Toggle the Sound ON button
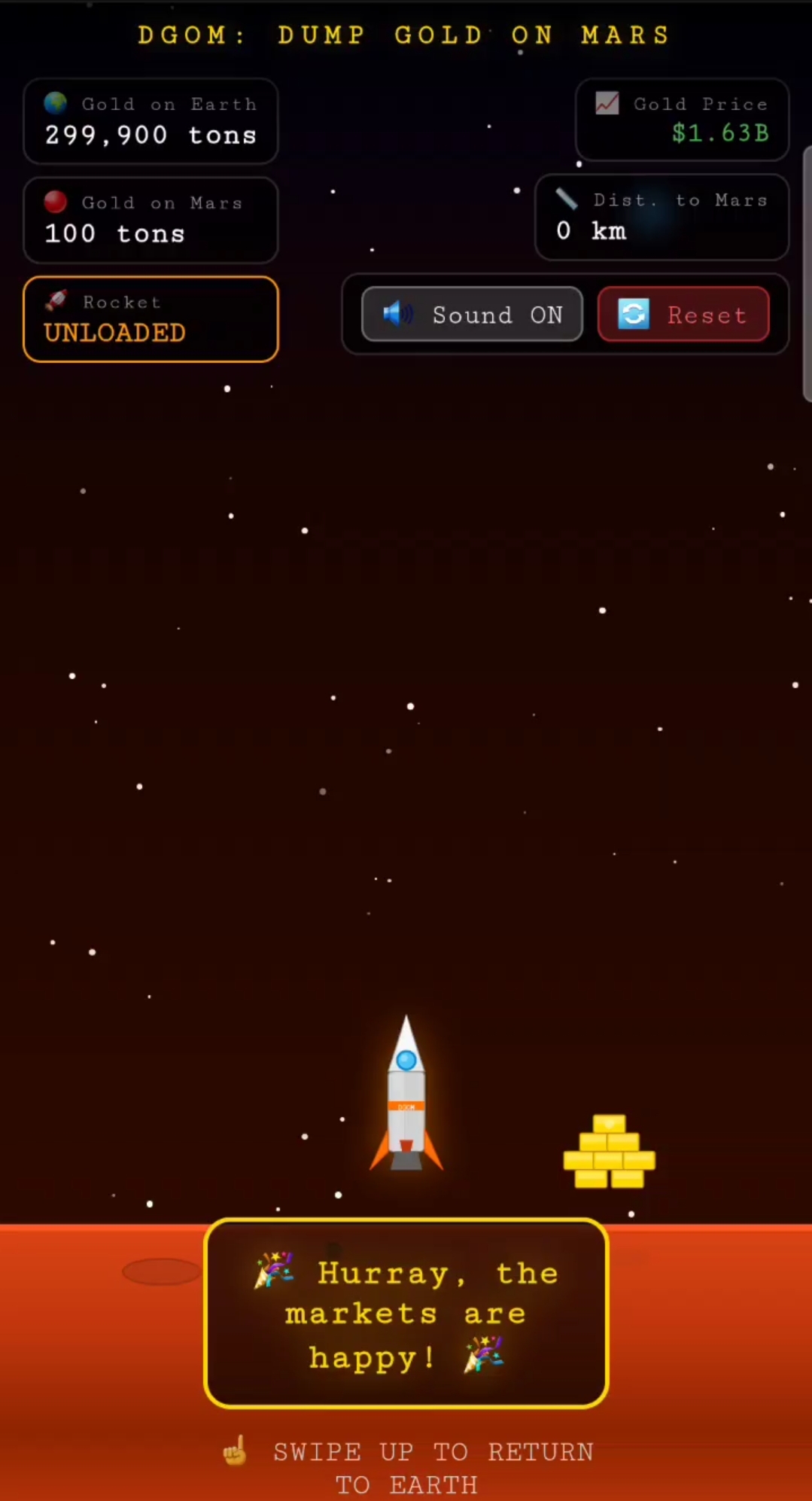 pos(472,314)
